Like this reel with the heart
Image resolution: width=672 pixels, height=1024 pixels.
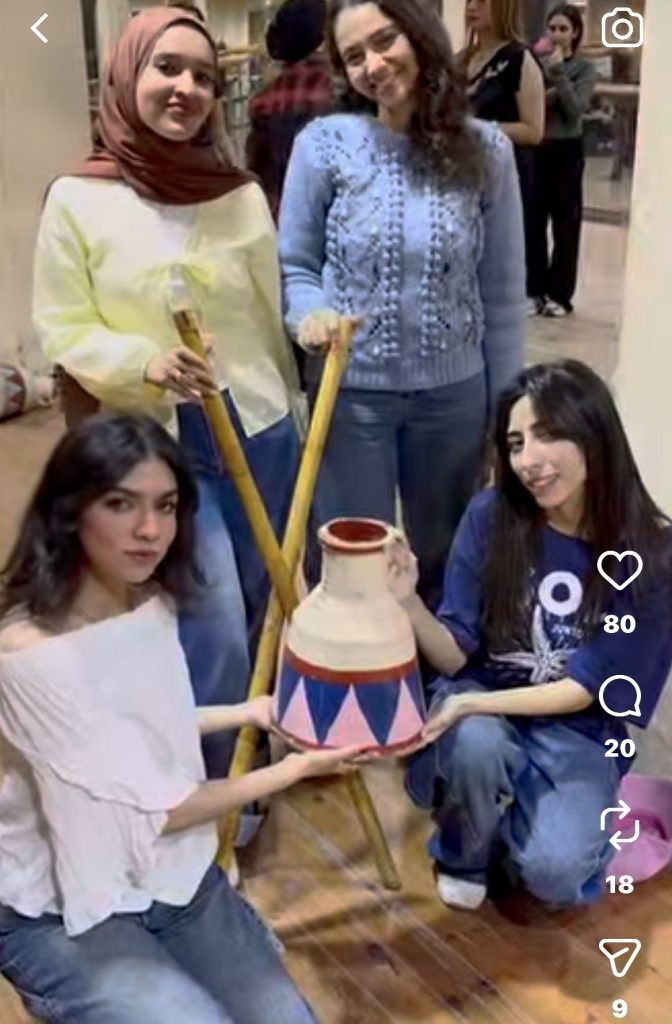(x=619, y=570)
